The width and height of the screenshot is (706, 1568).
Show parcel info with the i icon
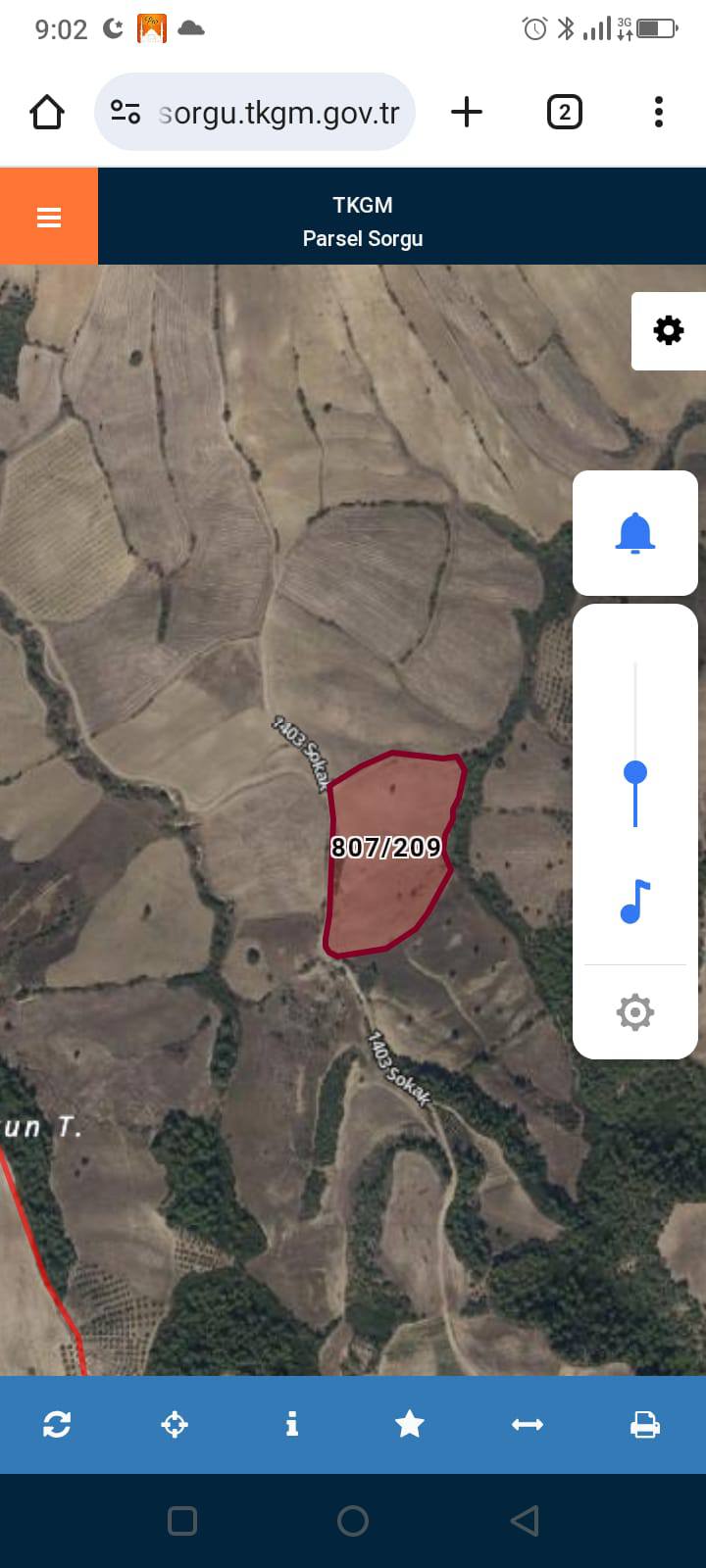(x=291, y=1424)
